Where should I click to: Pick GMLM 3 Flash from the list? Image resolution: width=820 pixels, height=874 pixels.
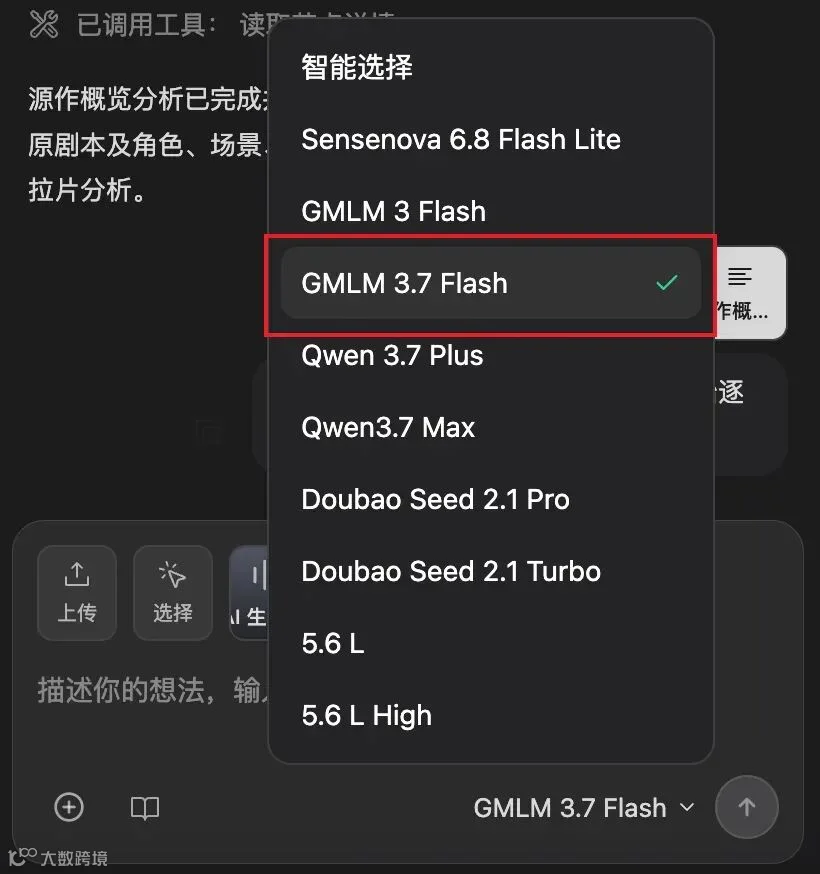pos(491,211)
